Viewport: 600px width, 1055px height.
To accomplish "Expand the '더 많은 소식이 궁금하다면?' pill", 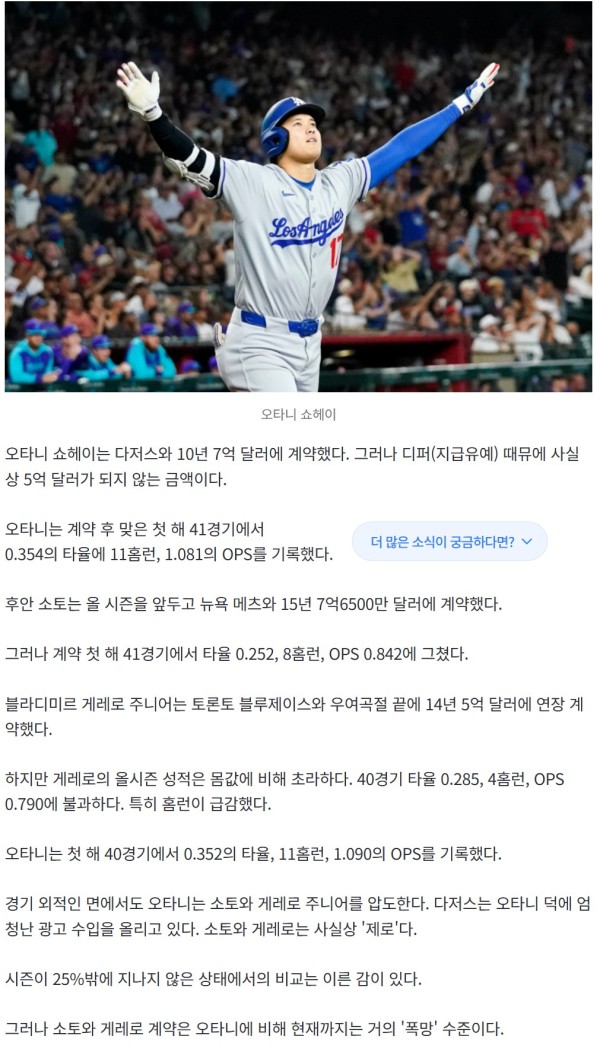I will (x=450, y=541).
